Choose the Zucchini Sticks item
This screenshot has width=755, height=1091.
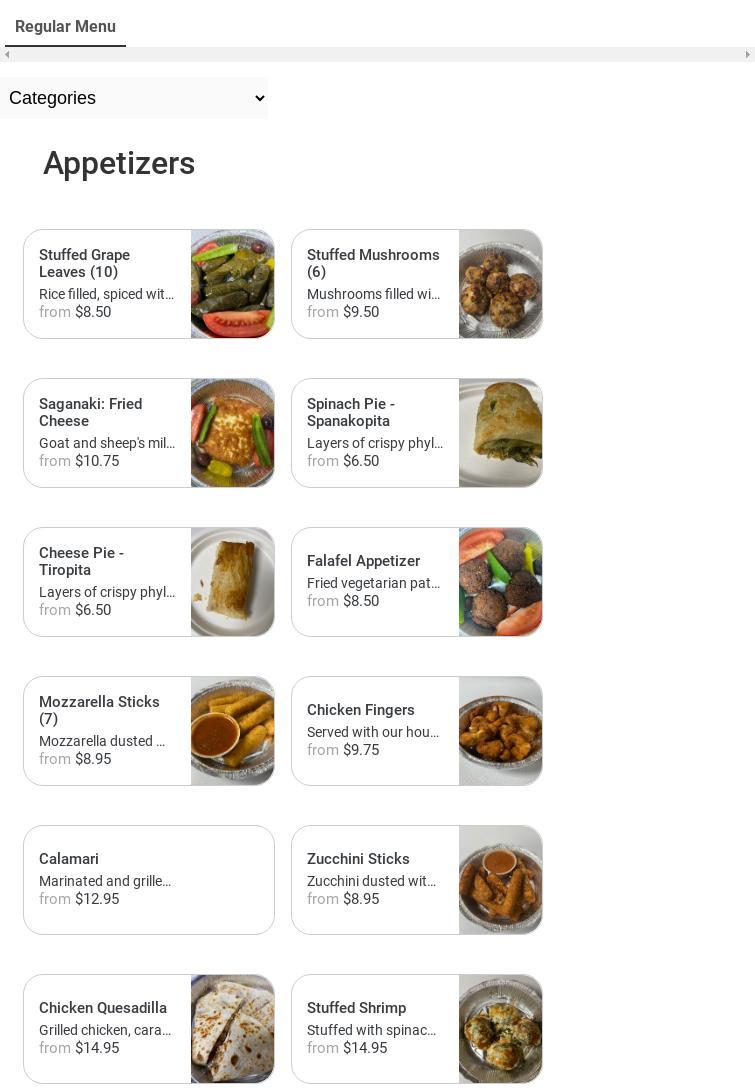point(416,880)
